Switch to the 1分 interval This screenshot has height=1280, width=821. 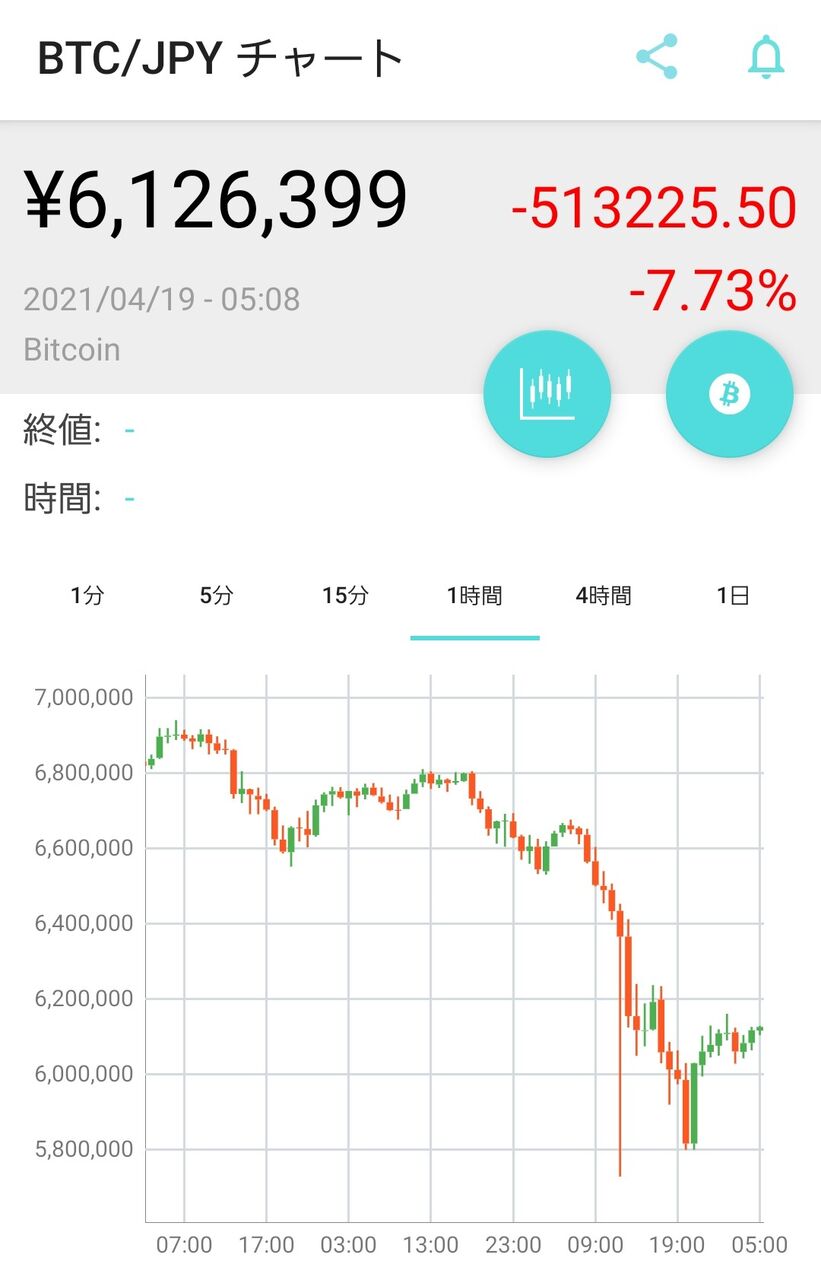pyautogui.click(x=87, y=596)
